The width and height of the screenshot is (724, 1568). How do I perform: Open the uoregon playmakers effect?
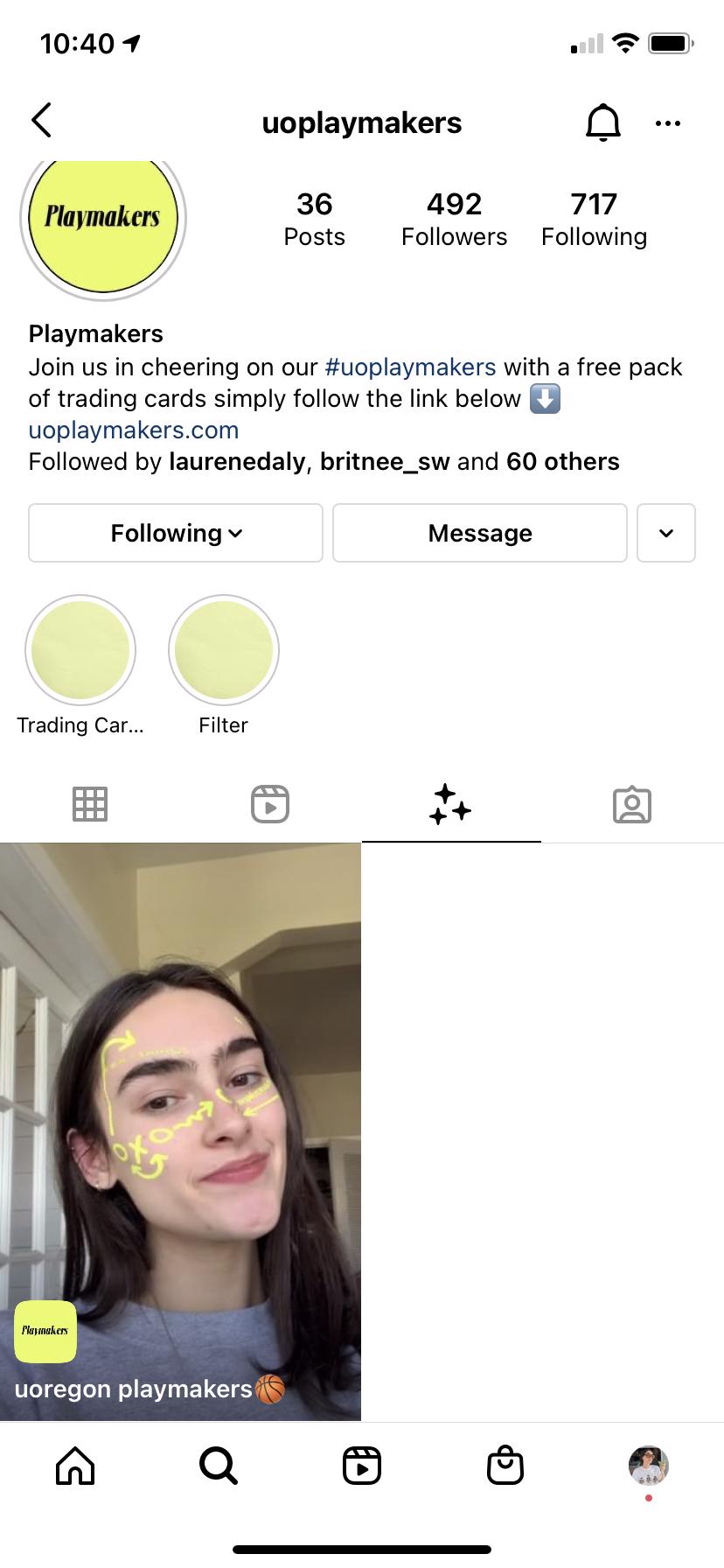180,1130
